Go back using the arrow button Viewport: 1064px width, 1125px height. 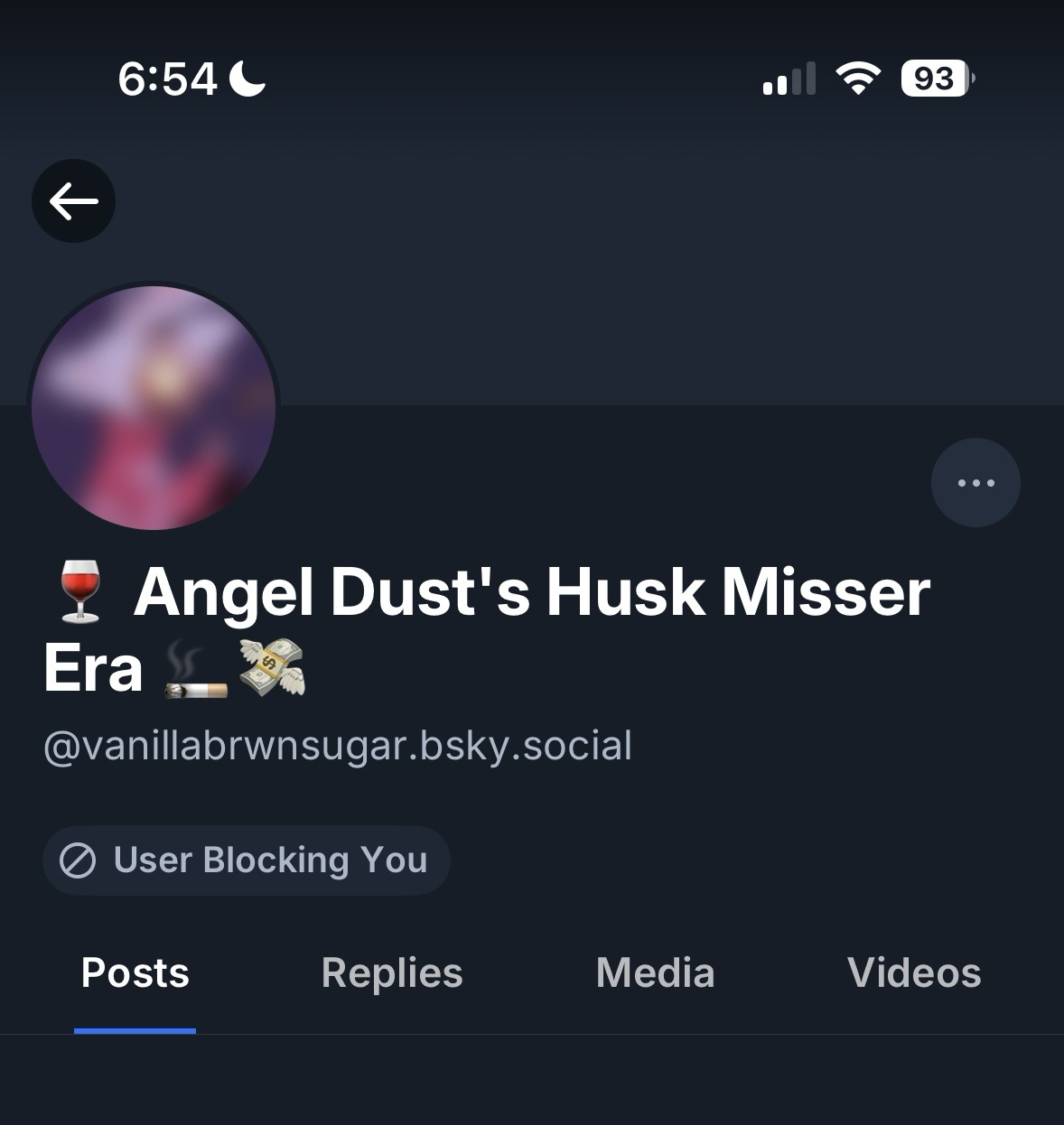[73, 200]
